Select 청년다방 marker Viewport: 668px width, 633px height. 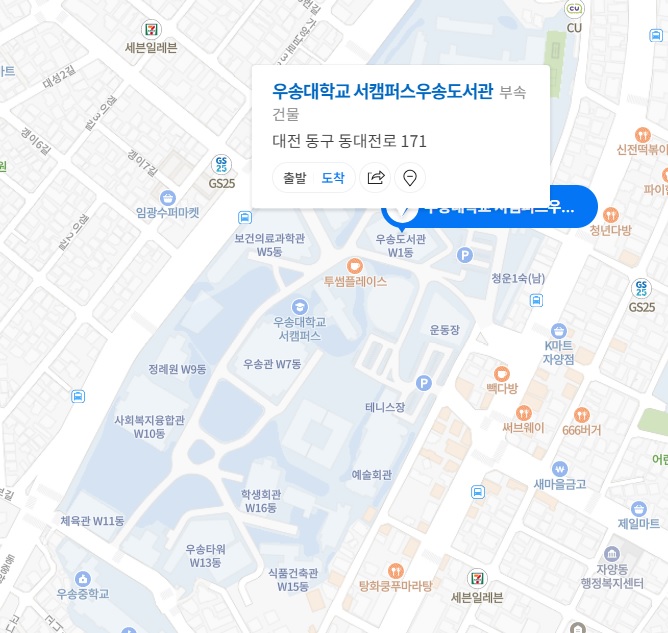pos(611,214)
